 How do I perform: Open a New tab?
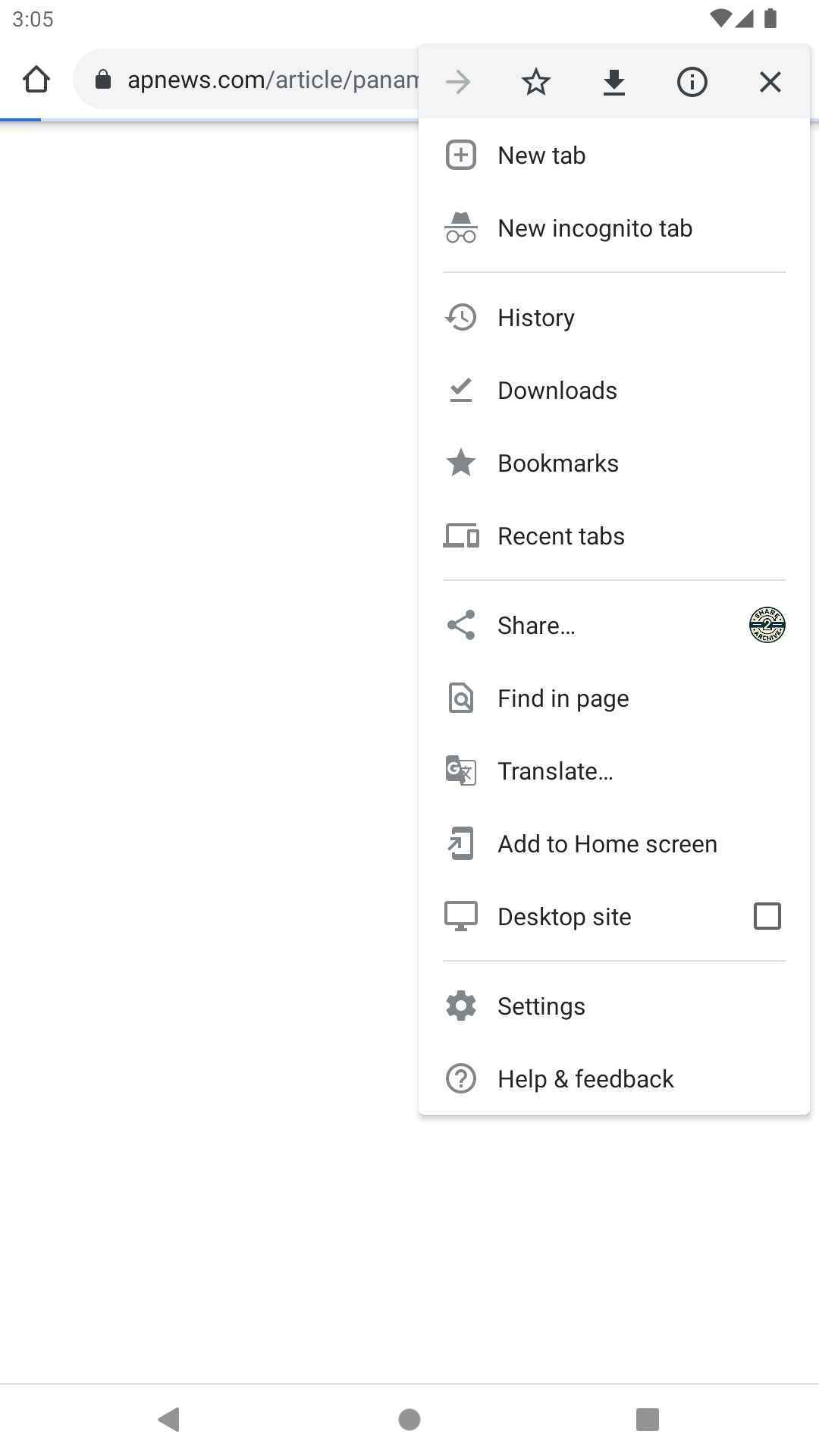point(541,155)
